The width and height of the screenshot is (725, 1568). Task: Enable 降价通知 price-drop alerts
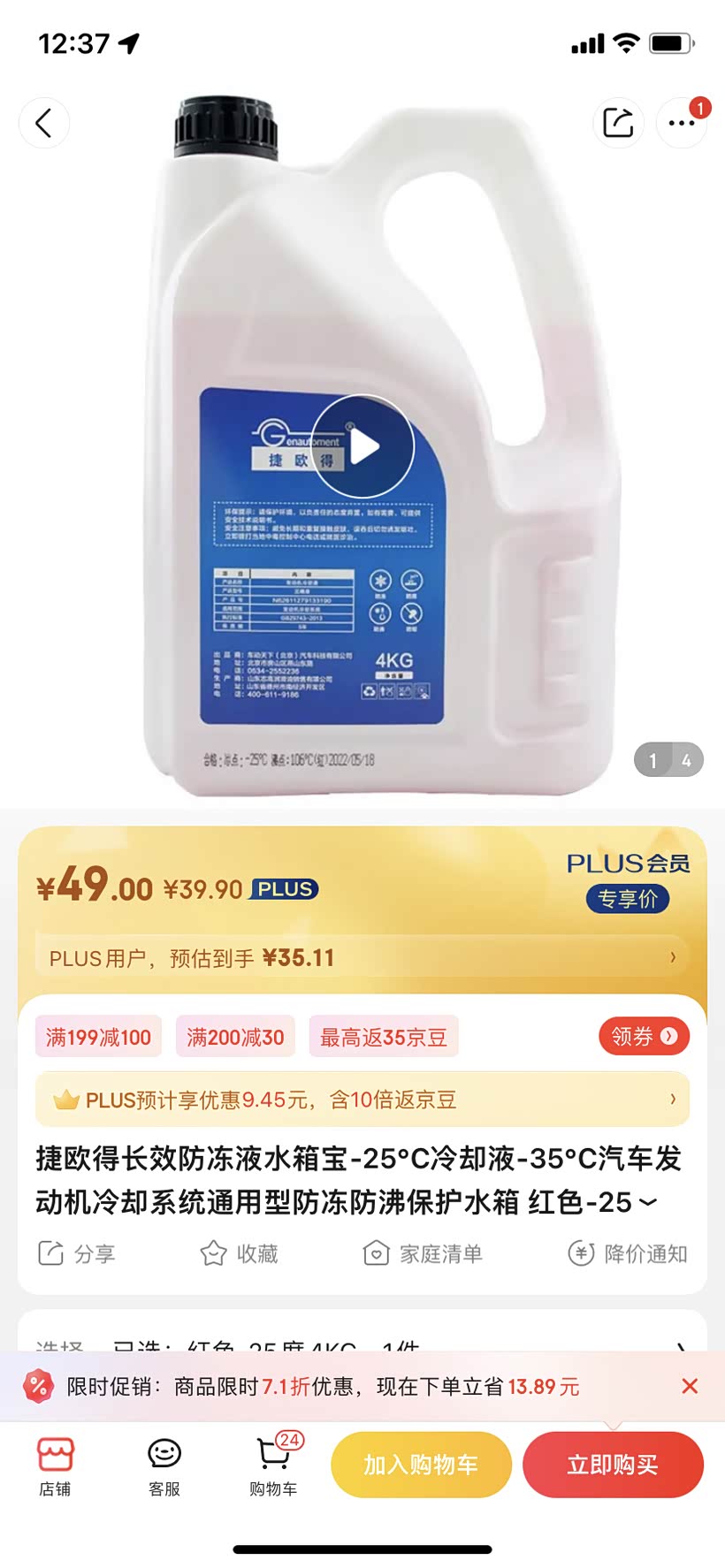(577, 1252)
